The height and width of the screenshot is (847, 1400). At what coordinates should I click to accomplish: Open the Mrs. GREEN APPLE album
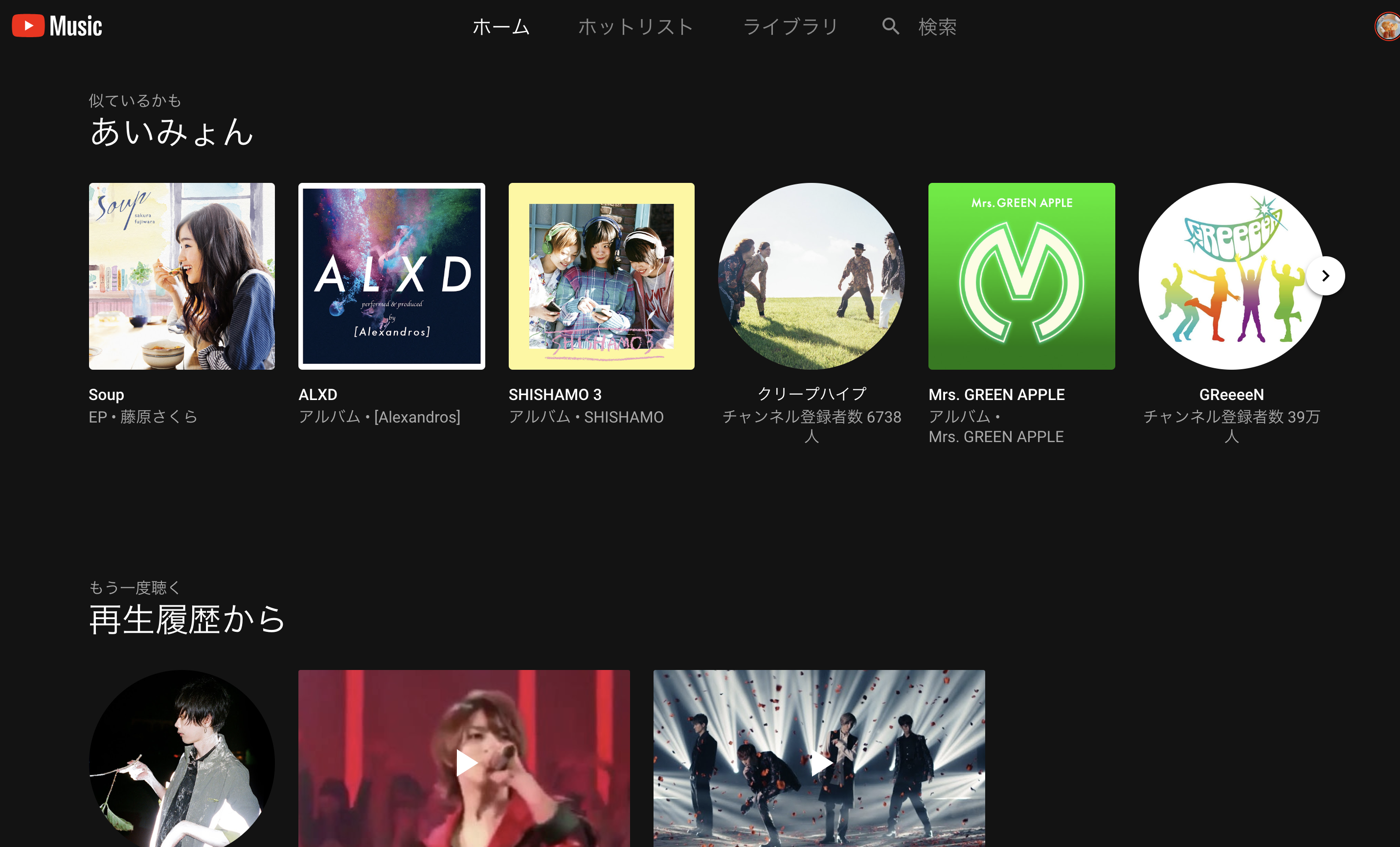click(1021, 276)
